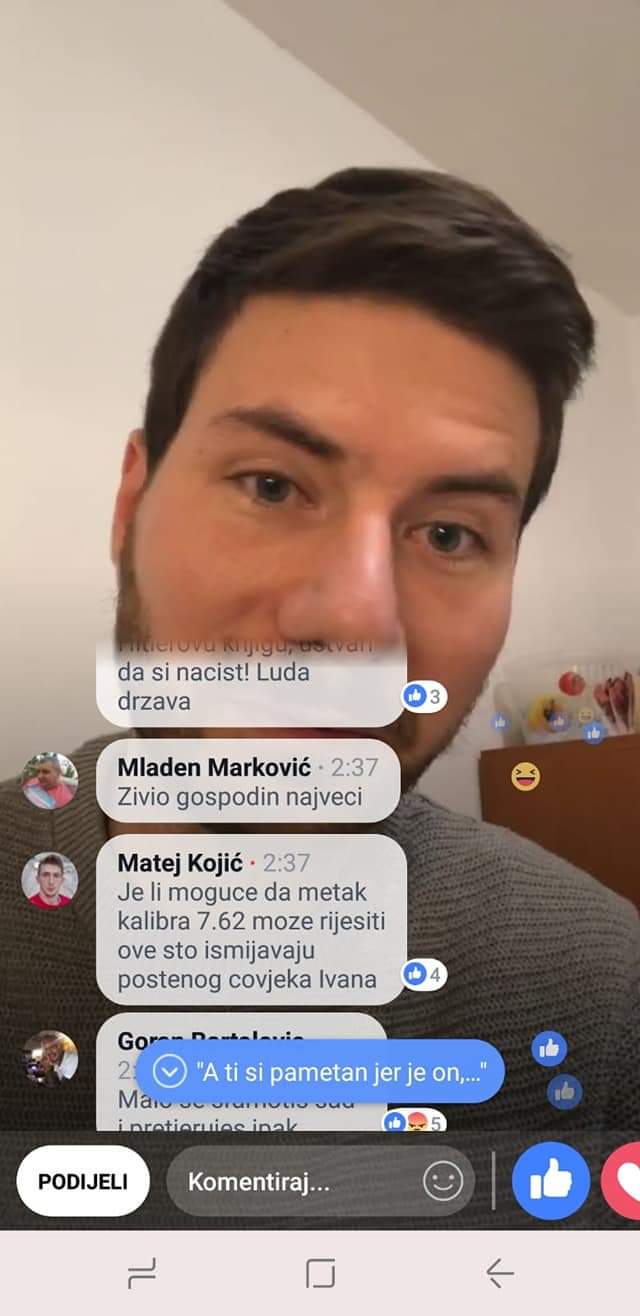Viewport: 640px width, 1316px height.
Task: Send a heart love reaction
Action: (x=624, y=1181)
